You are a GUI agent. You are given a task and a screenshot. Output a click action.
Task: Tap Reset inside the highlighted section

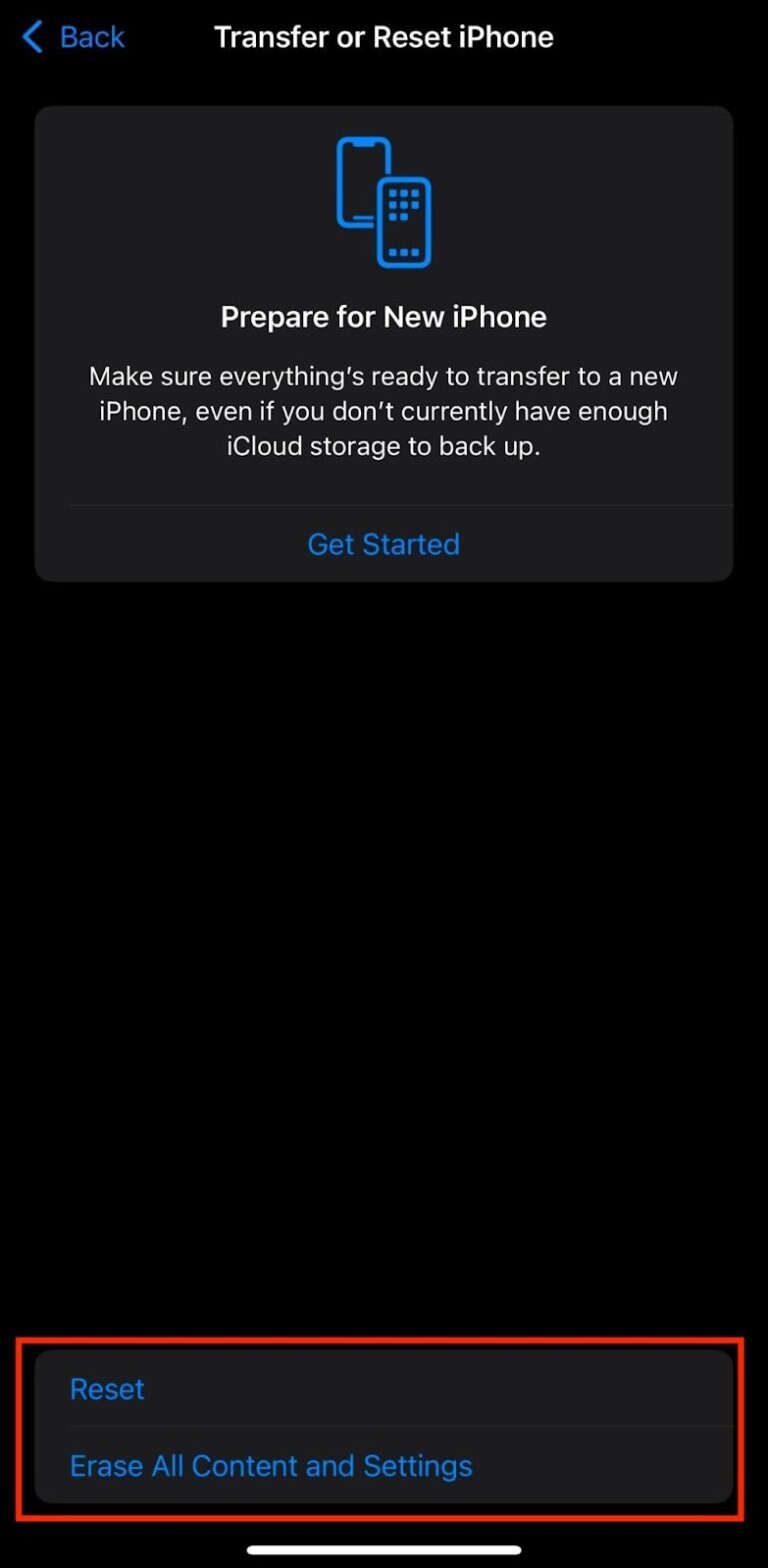point(106,1388)
